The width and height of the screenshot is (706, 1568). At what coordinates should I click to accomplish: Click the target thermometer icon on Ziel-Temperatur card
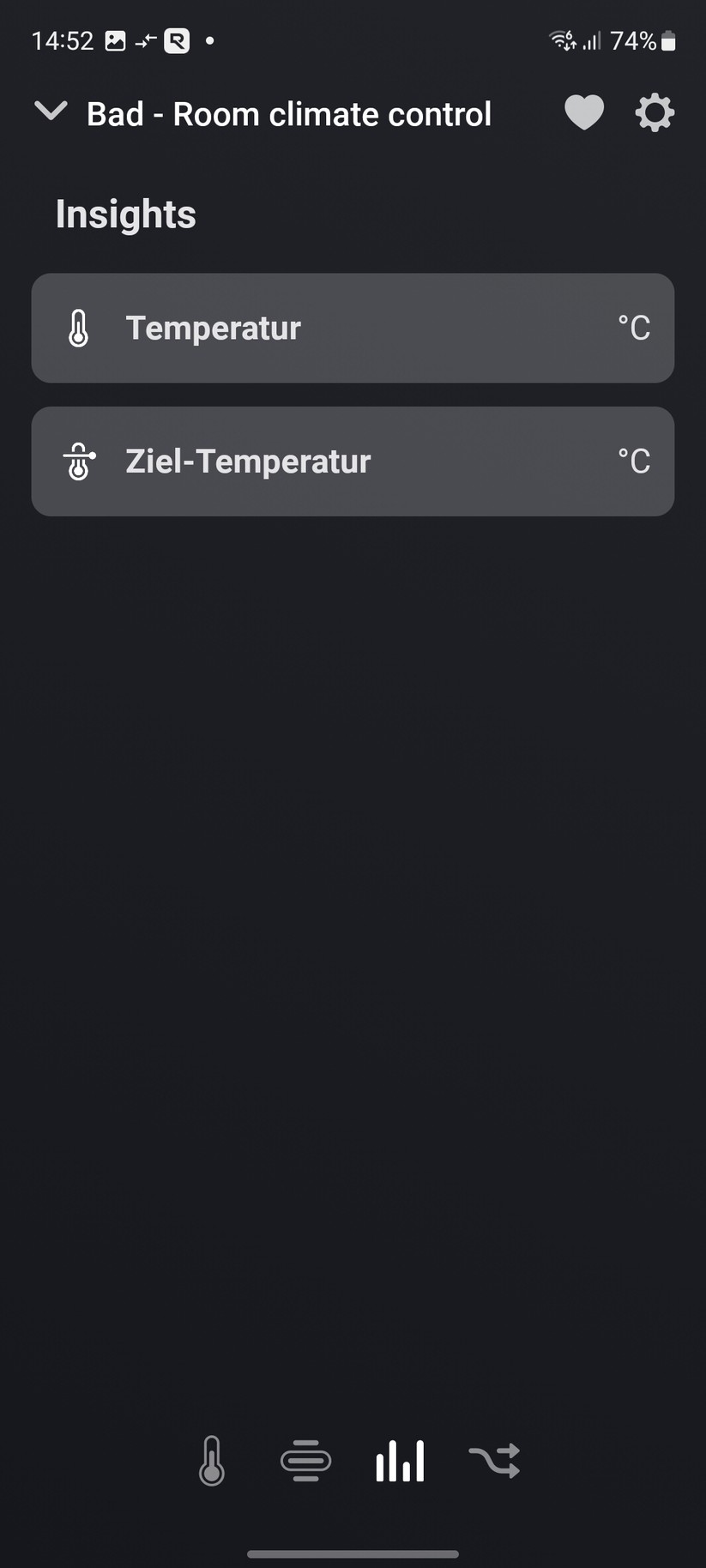(79, 461)
